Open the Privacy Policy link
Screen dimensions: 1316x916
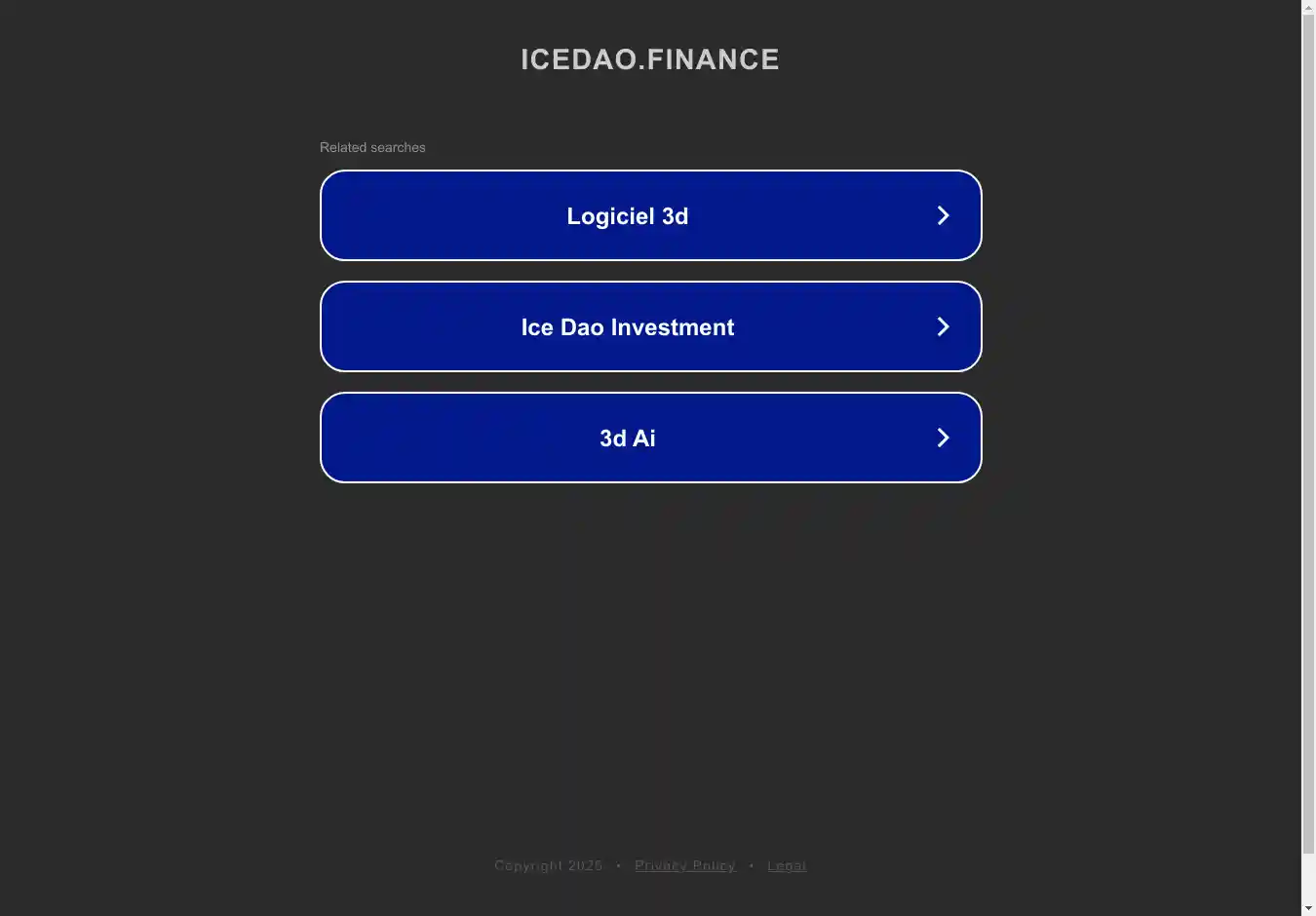pos(684,865)
